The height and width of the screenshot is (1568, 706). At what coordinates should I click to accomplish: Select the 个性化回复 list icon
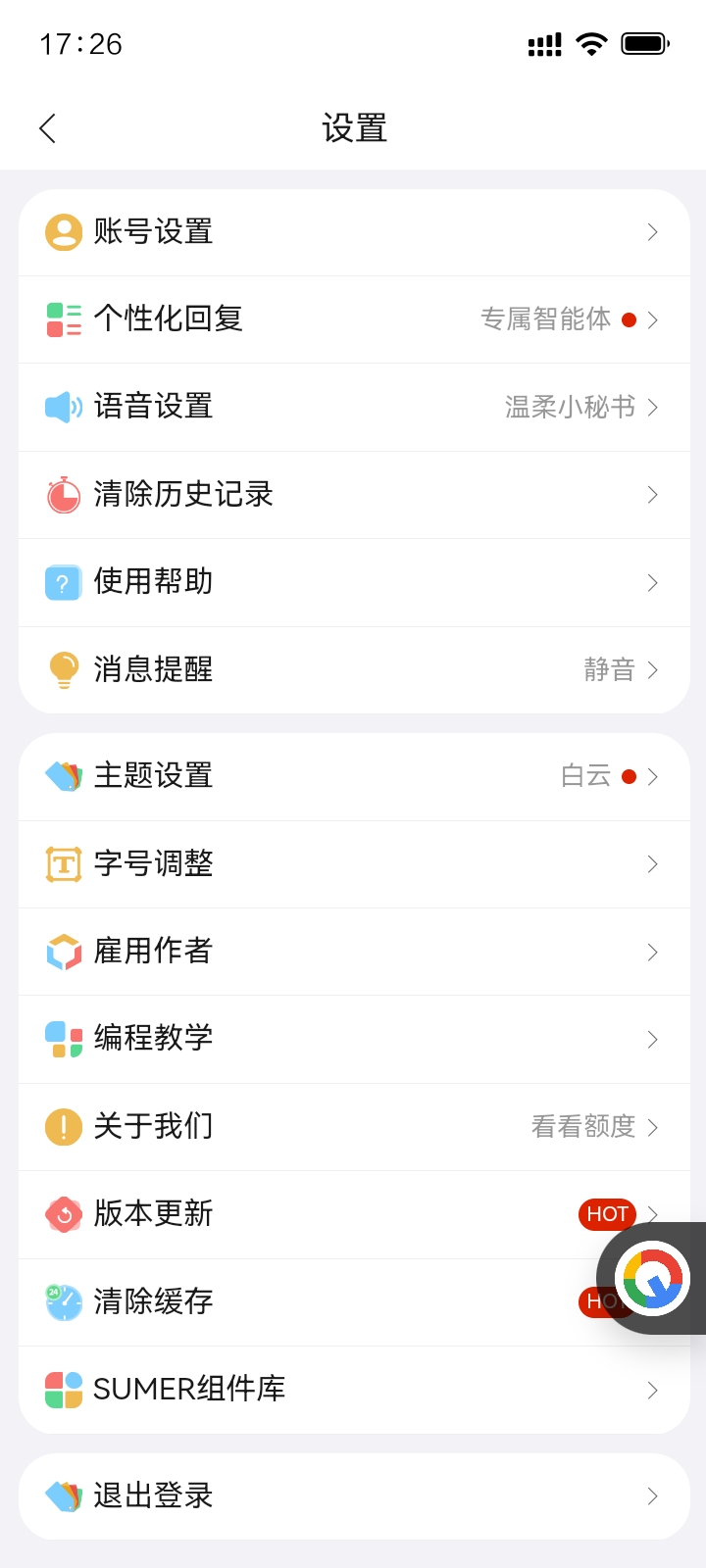point(63,319)
